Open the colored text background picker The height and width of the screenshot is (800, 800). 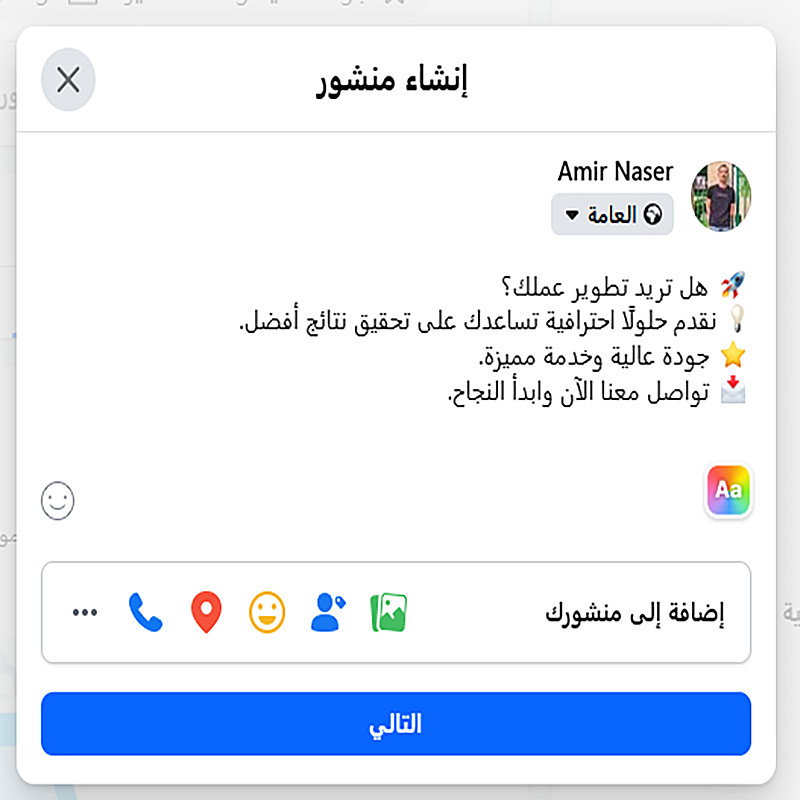click(728, 490)
